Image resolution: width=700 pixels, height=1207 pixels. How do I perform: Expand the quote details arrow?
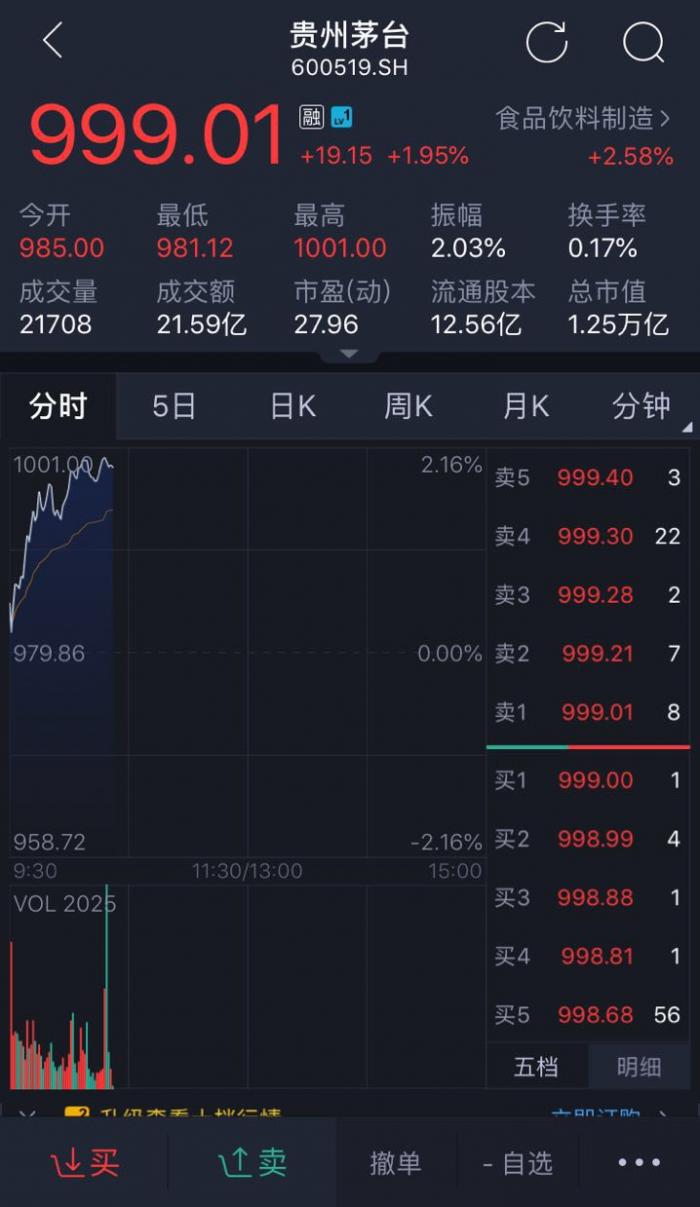coord(349,355)
